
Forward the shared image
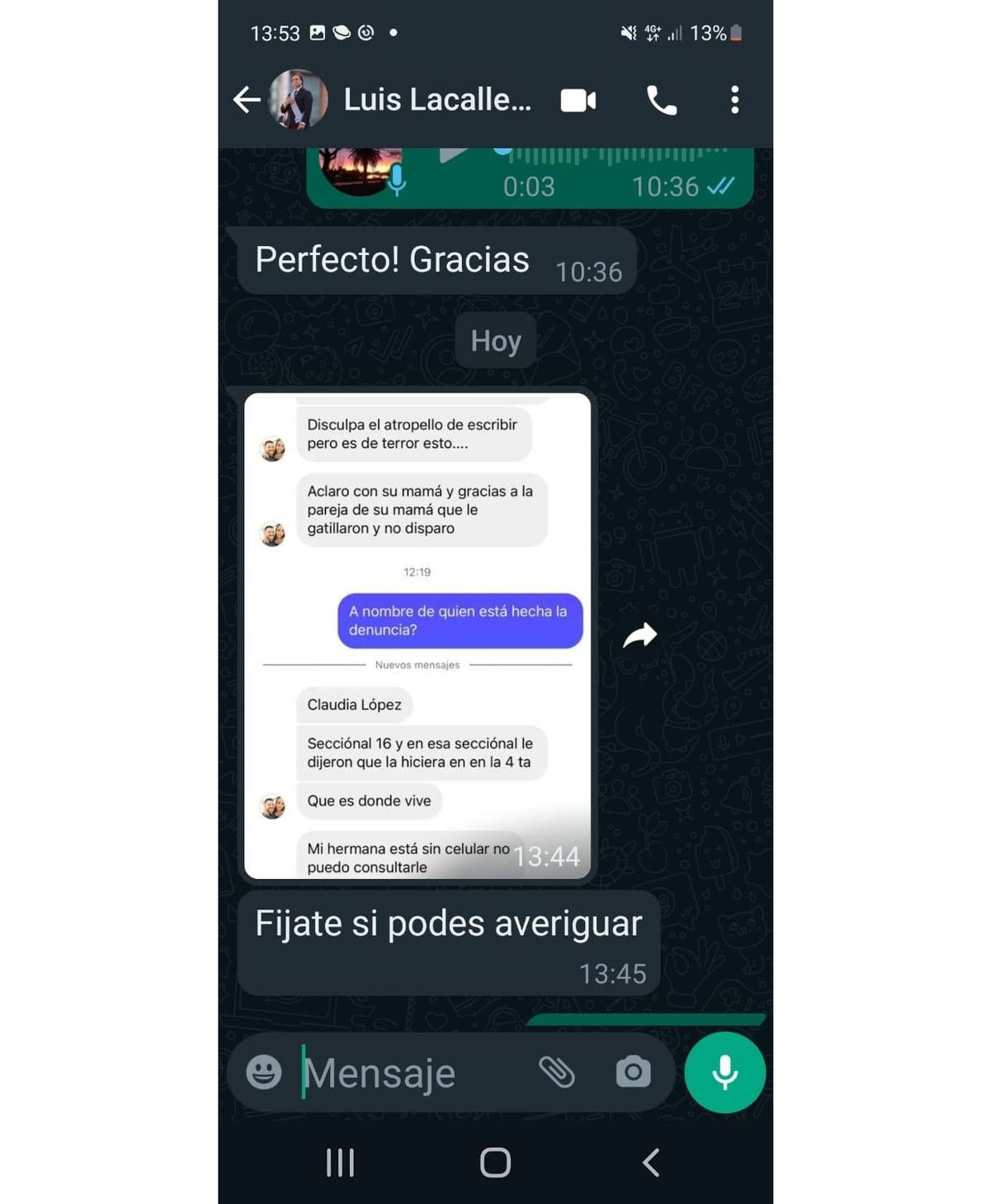tap(639, 635)
